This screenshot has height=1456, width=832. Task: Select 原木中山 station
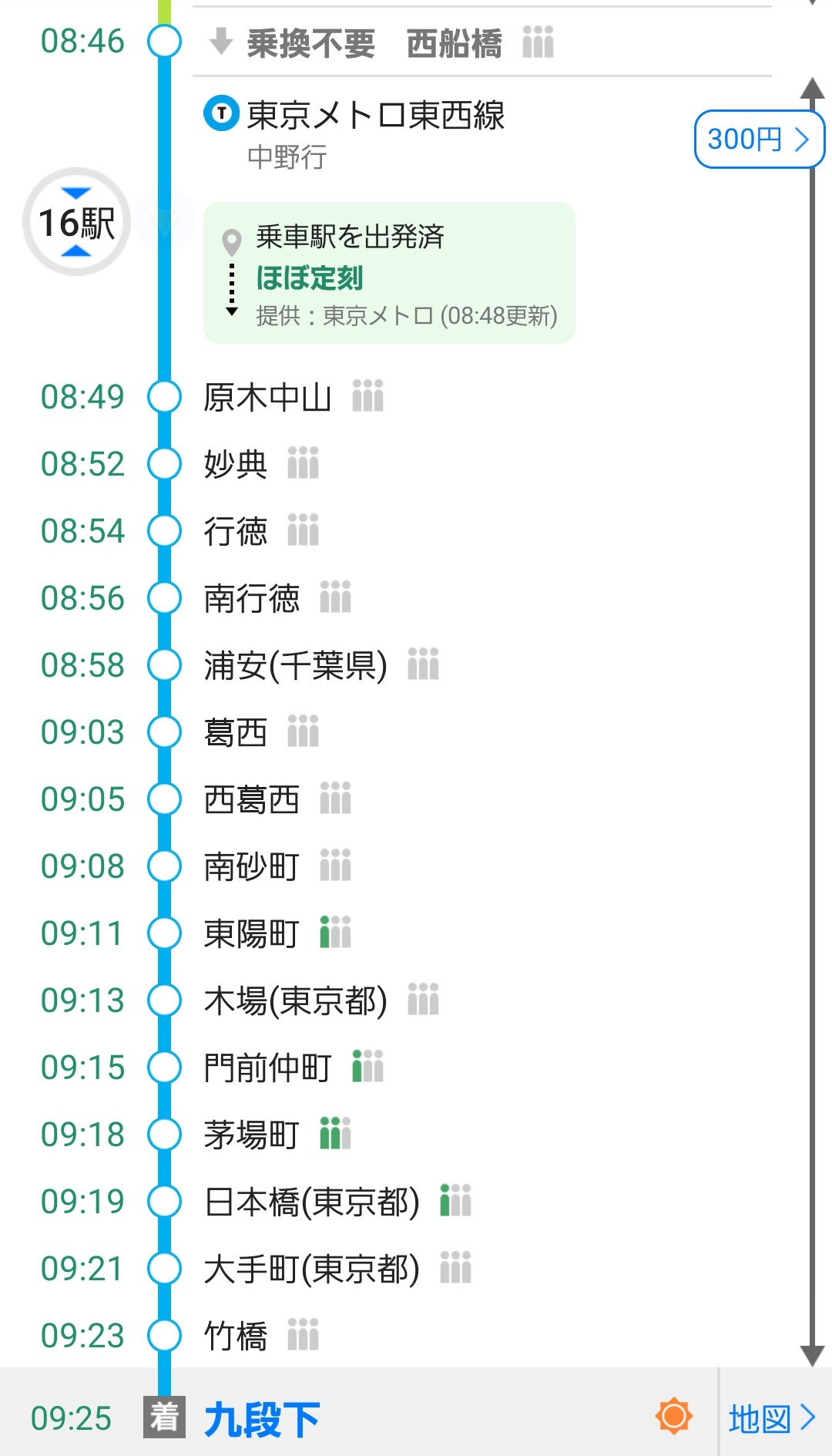tap(267, 398)
